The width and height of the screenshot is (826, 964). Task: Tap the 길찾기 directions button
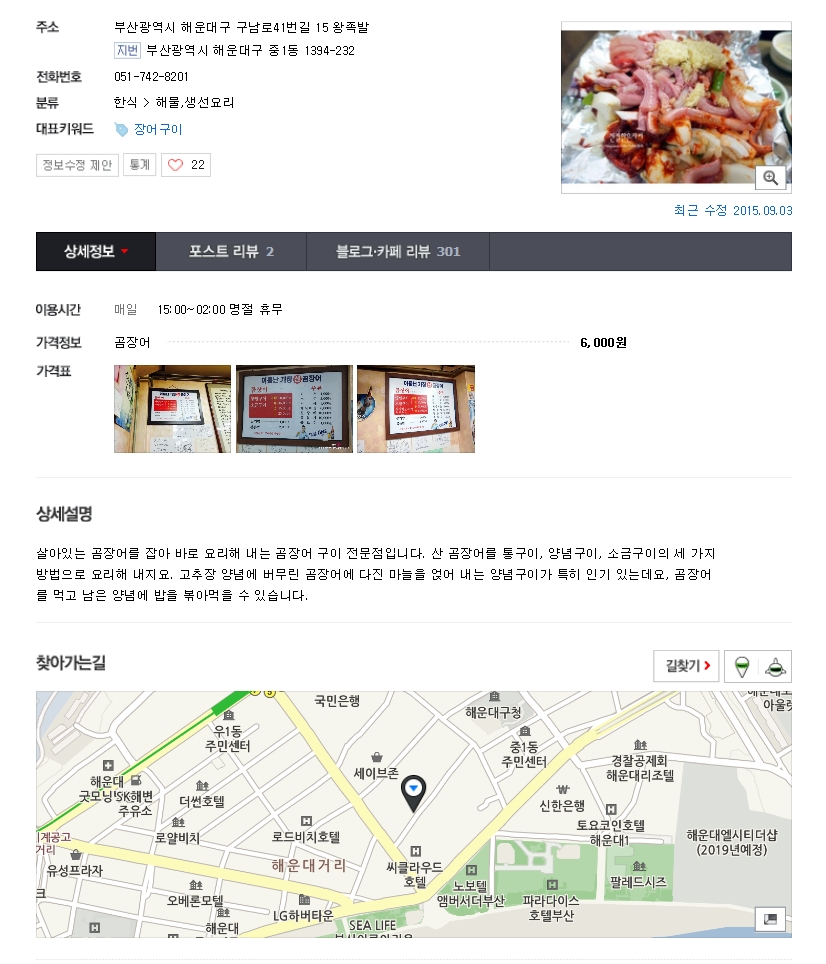[x=686, y=665]
